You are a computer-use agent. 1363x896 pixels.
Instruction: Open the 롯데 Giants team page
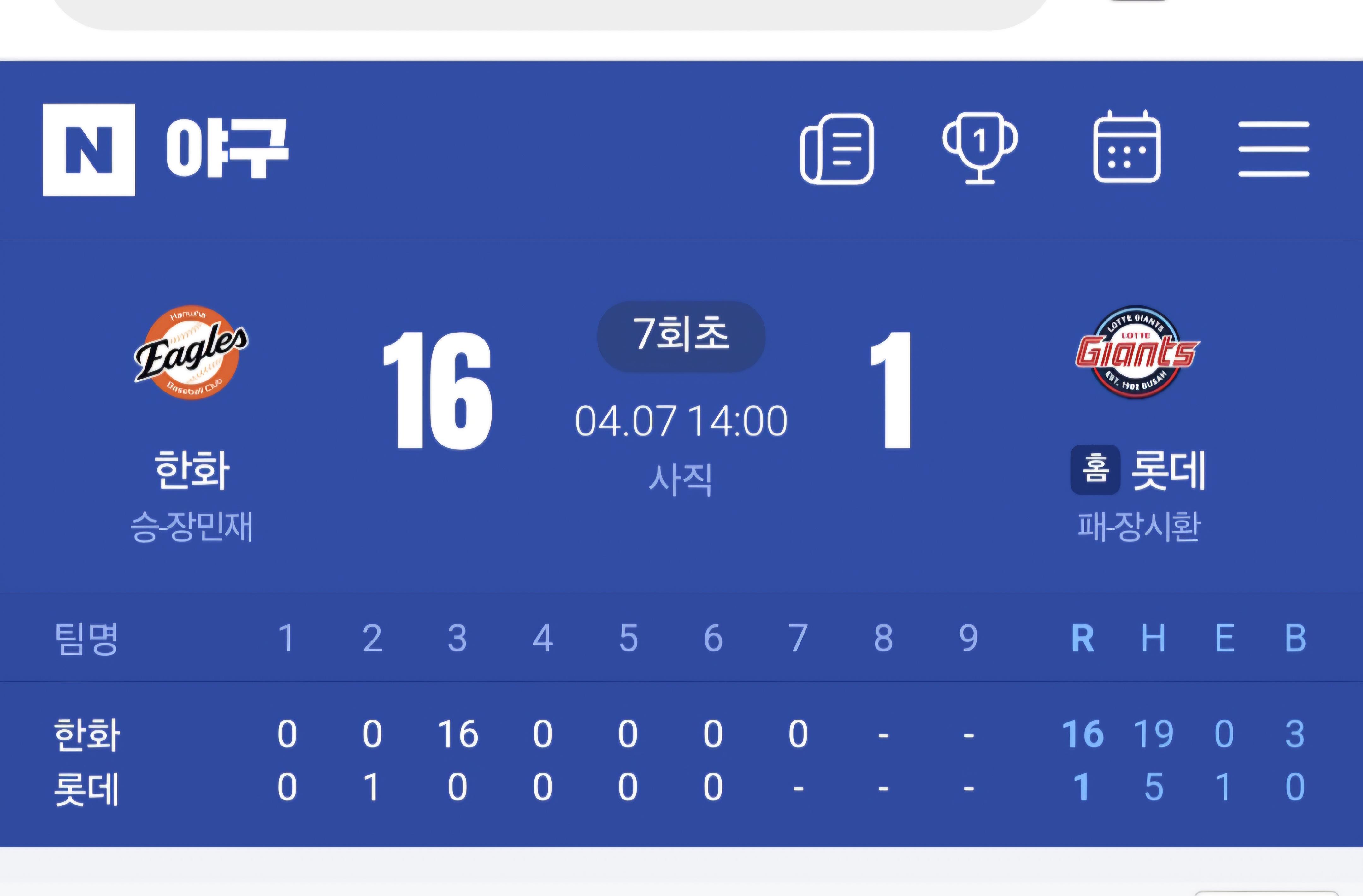[x=1137, y=352]
